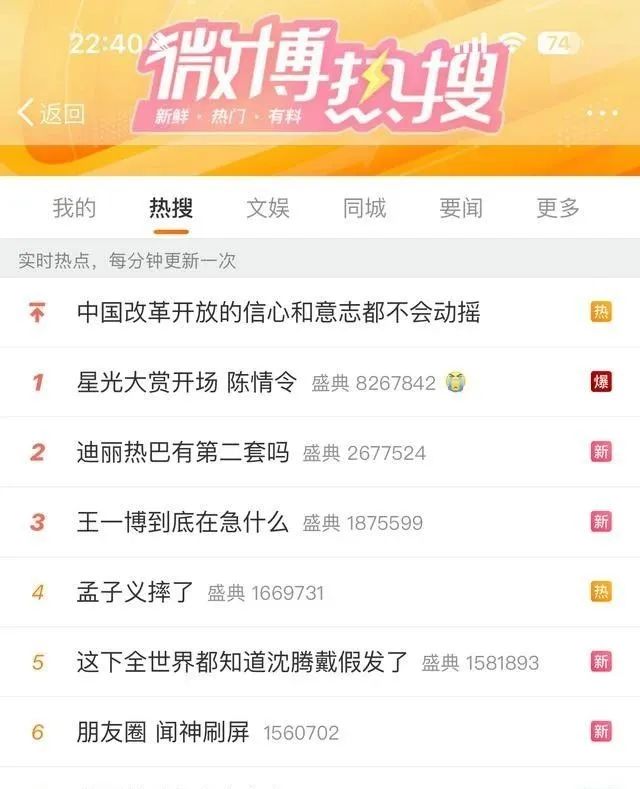
Task: Tap the trending topic 孟子义摔了
Action: (x=135, y=592)
